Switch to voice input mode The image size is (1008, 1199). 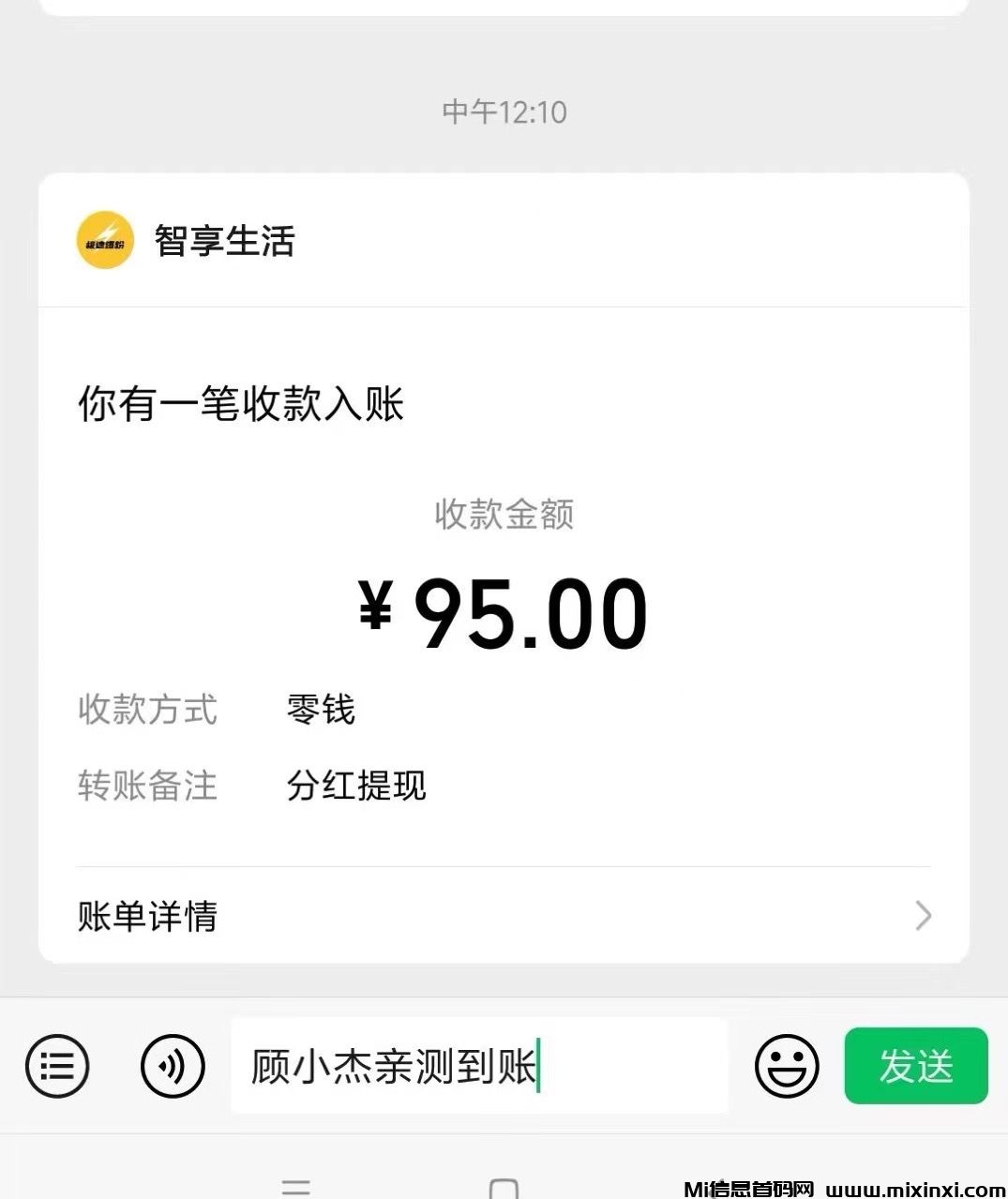[x=173, y=1066]
